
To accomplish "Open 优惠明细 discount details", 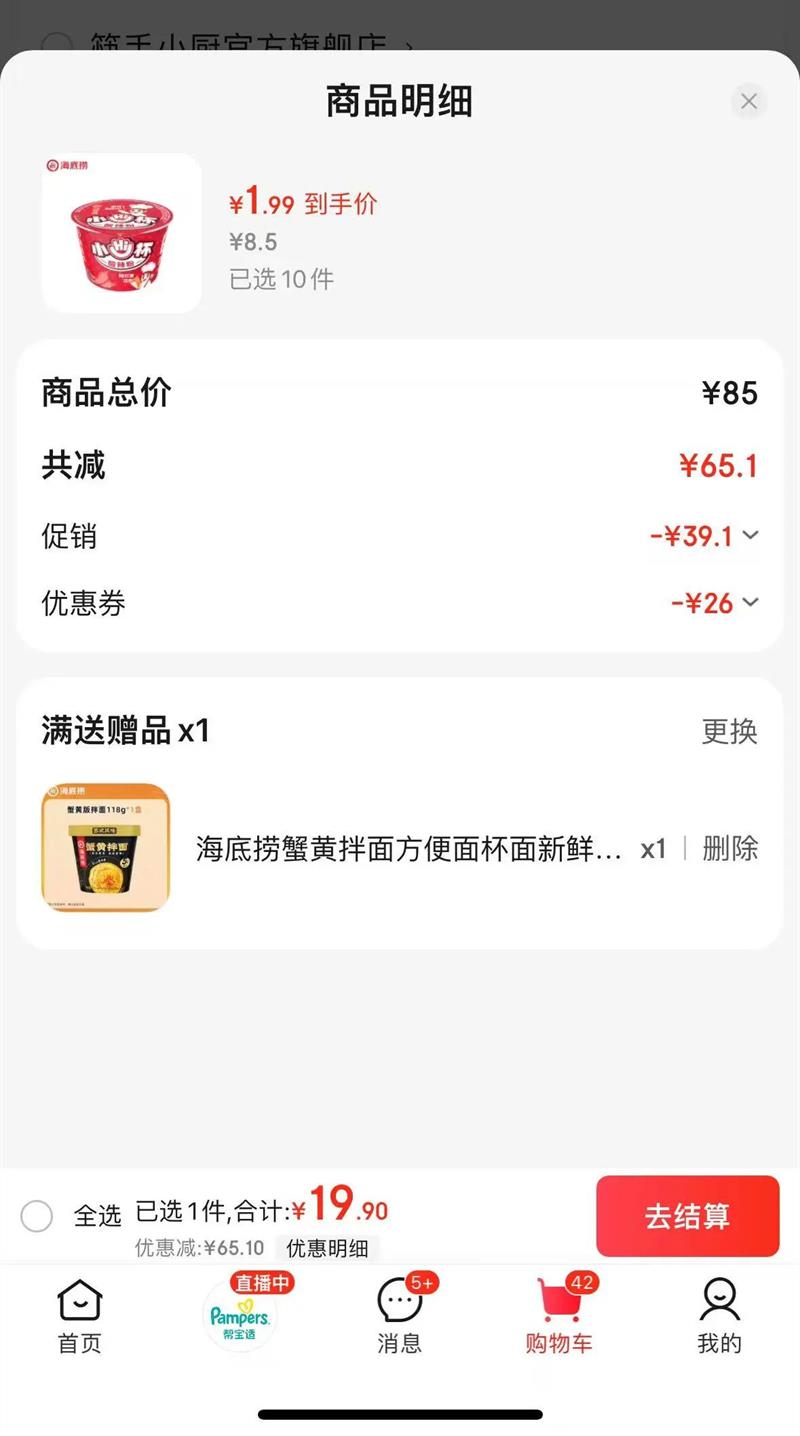I will pos(327,1248).
